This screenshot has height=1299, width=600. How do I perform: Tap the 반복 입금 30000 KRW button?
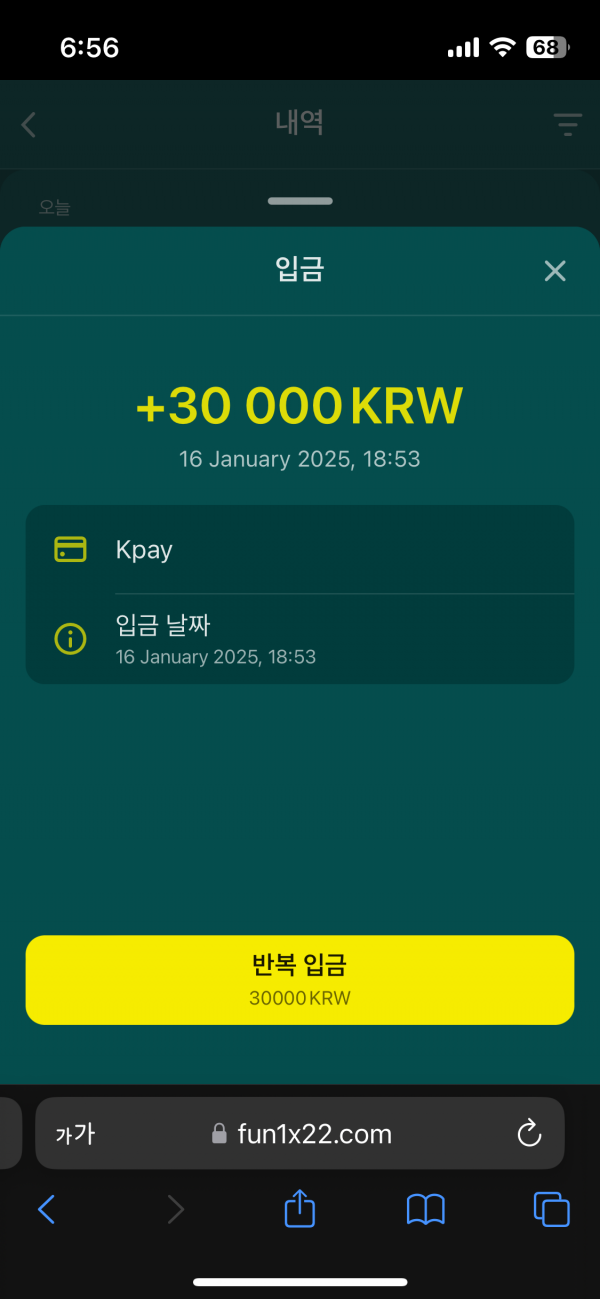click(x=300, y=980)
